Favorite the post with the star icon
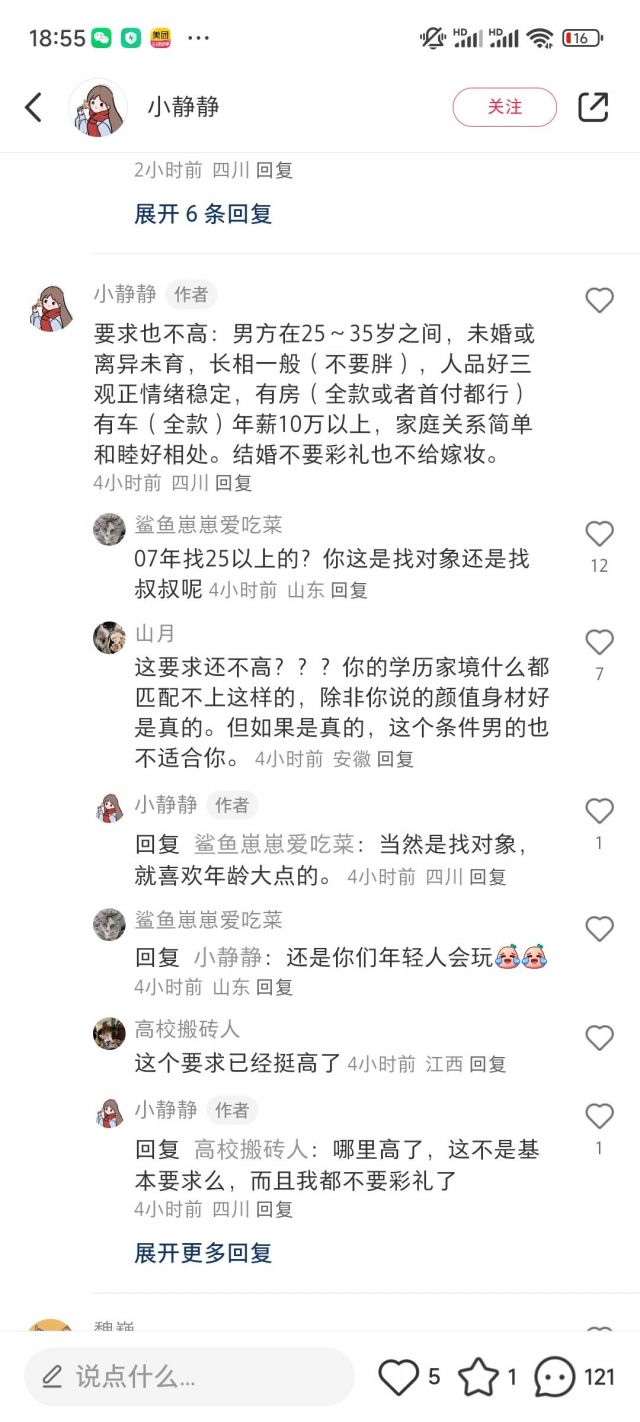Image resolution: width=640 pixels, height=1422 pixels. 478,1377
